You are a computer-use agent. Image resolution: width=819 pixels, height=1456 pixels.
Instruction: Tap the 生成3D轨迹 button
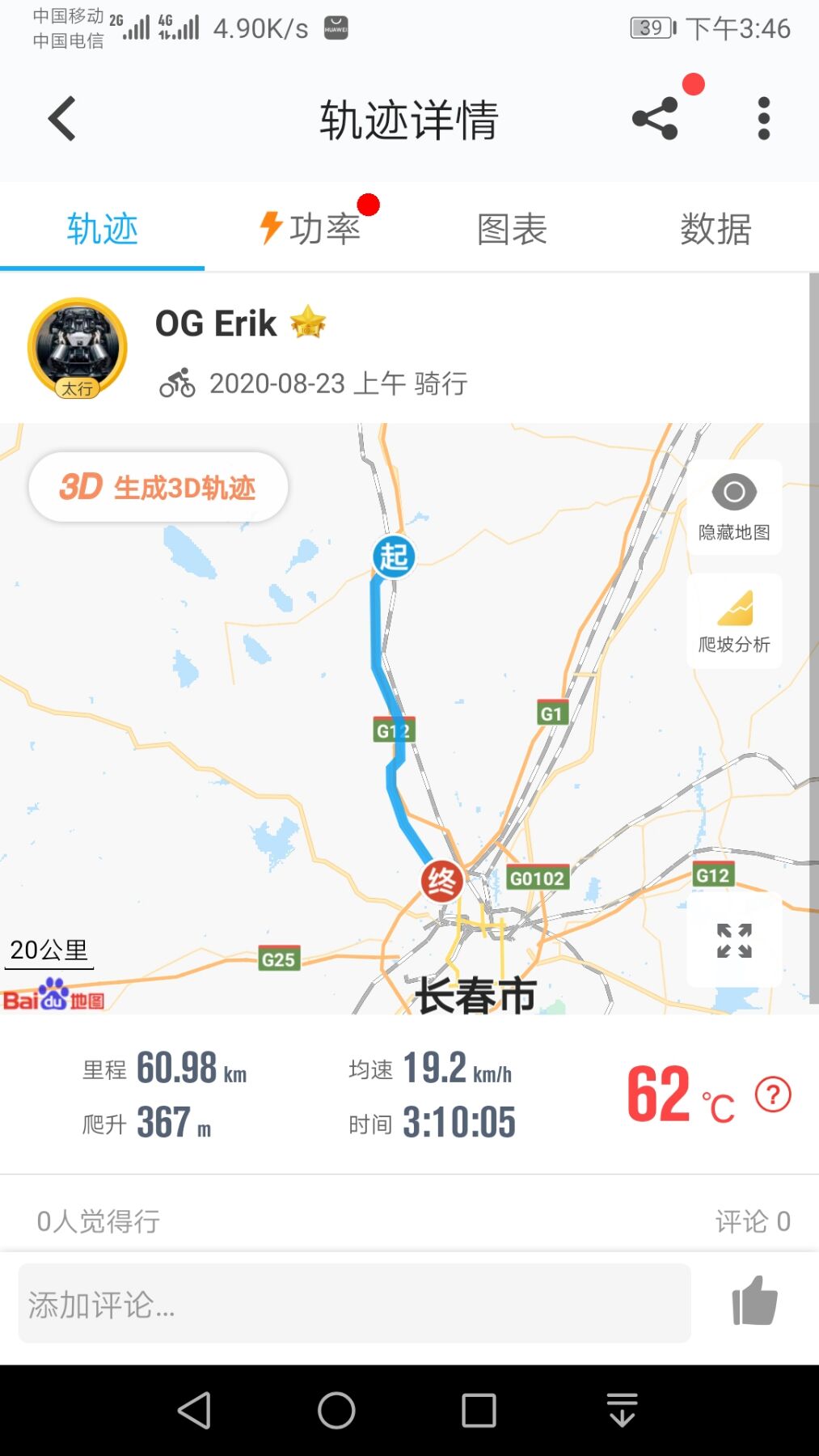158,487
